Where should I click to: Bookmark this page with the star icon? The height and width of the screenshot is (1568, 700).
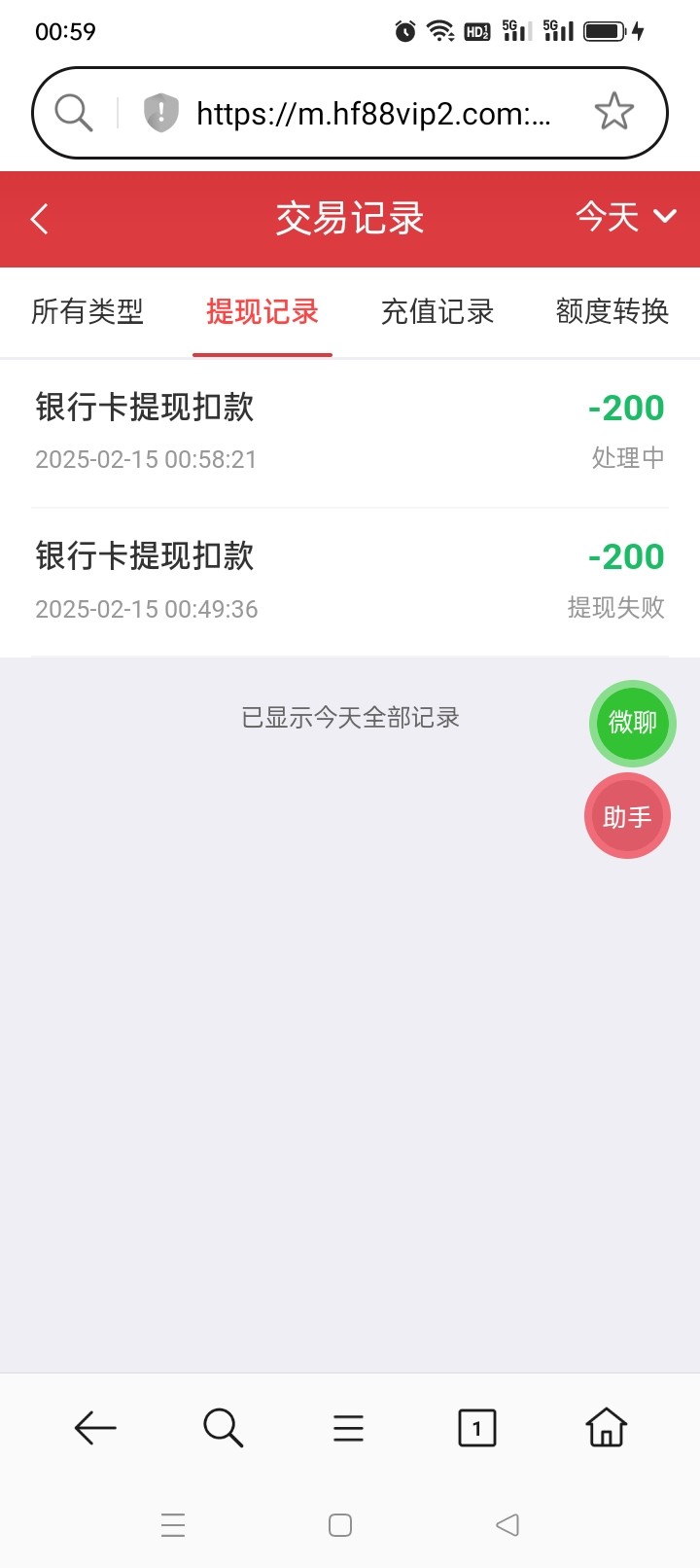pyautogui.click(x=613, y=113)
